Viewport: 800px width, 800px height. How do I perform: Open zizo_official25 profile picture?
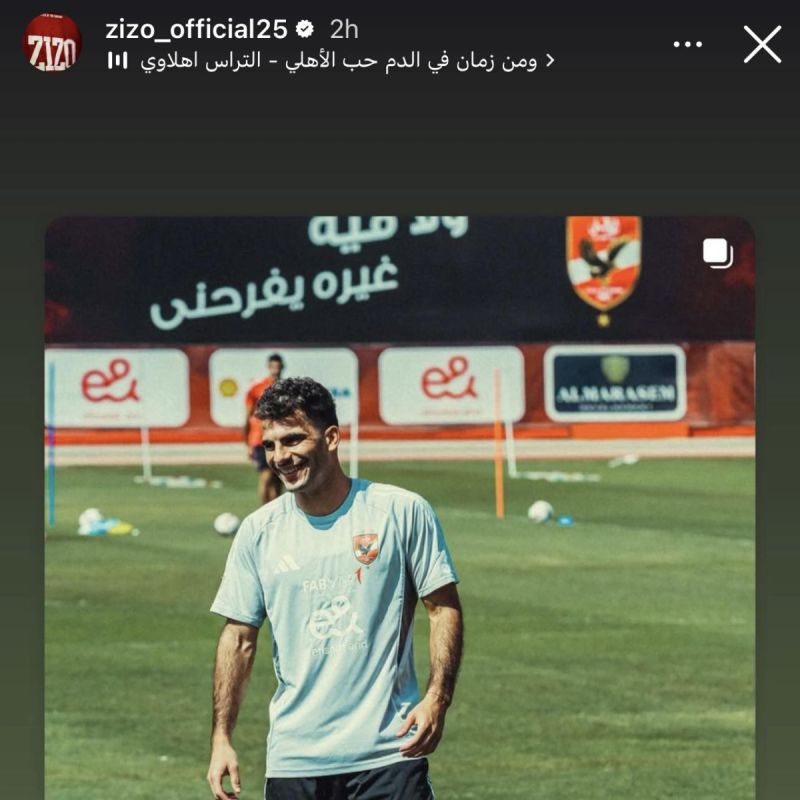pos(52,43)
